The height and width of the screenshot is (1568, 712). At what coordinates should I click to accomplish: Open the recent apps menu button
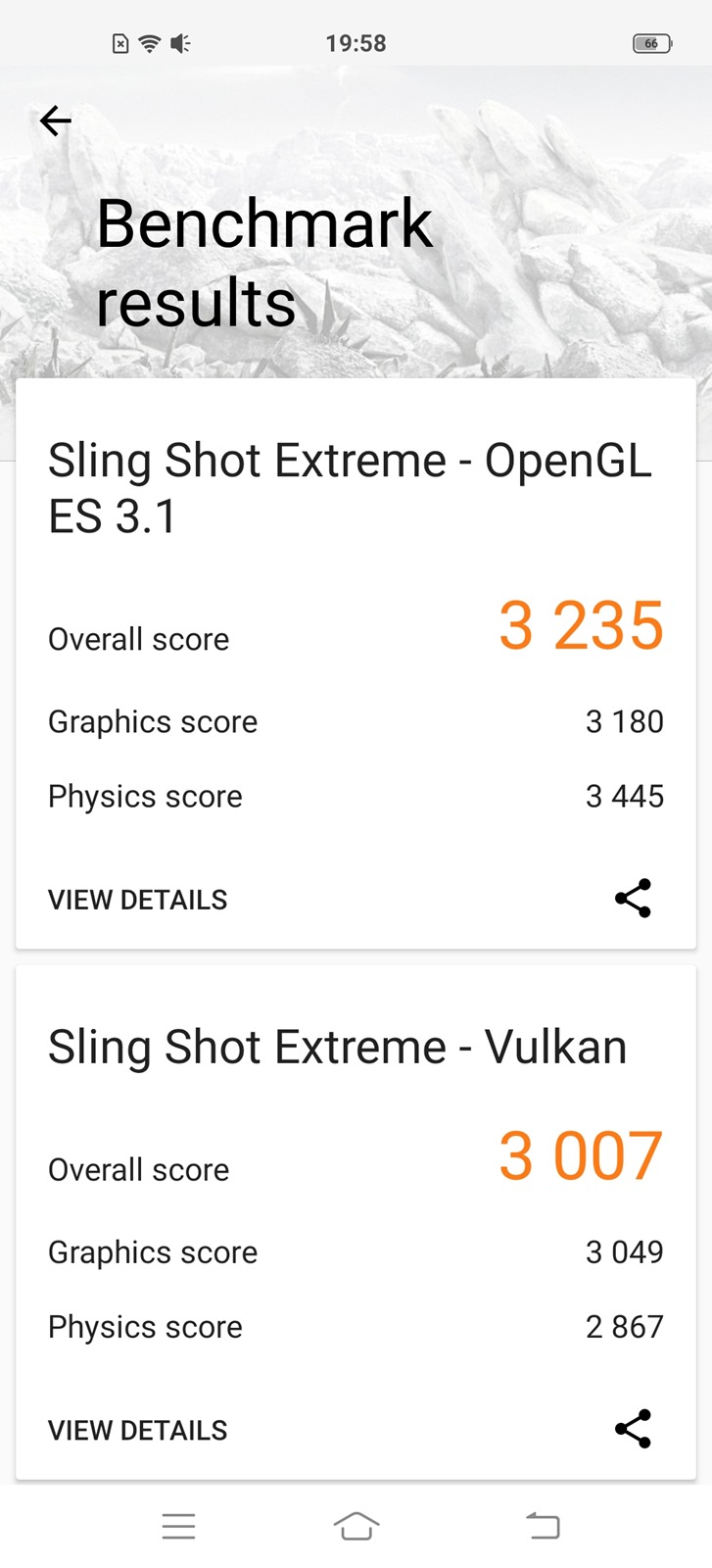[179, 1526]
